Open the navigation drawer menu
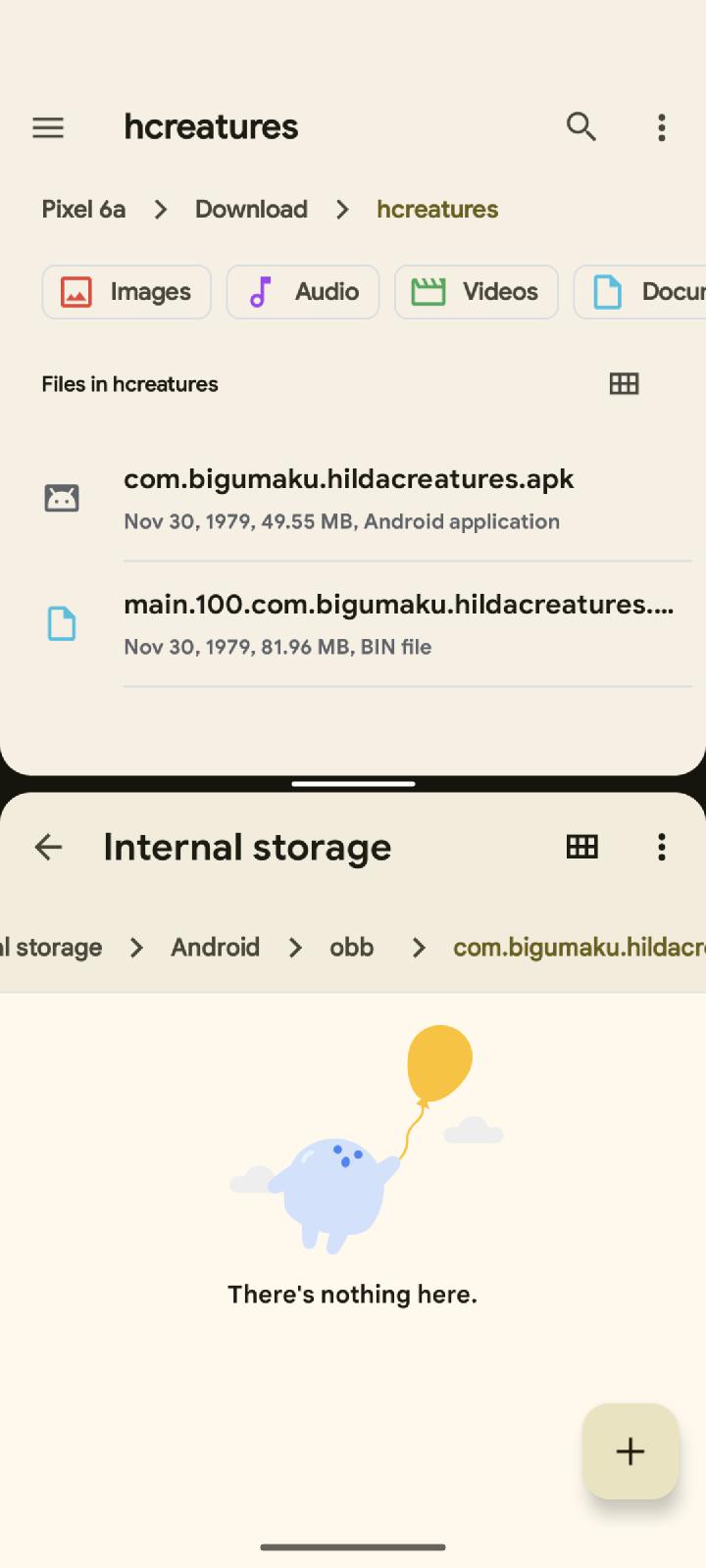The width and height of the screenshot is (706, 1568). [x=48, y=127]
